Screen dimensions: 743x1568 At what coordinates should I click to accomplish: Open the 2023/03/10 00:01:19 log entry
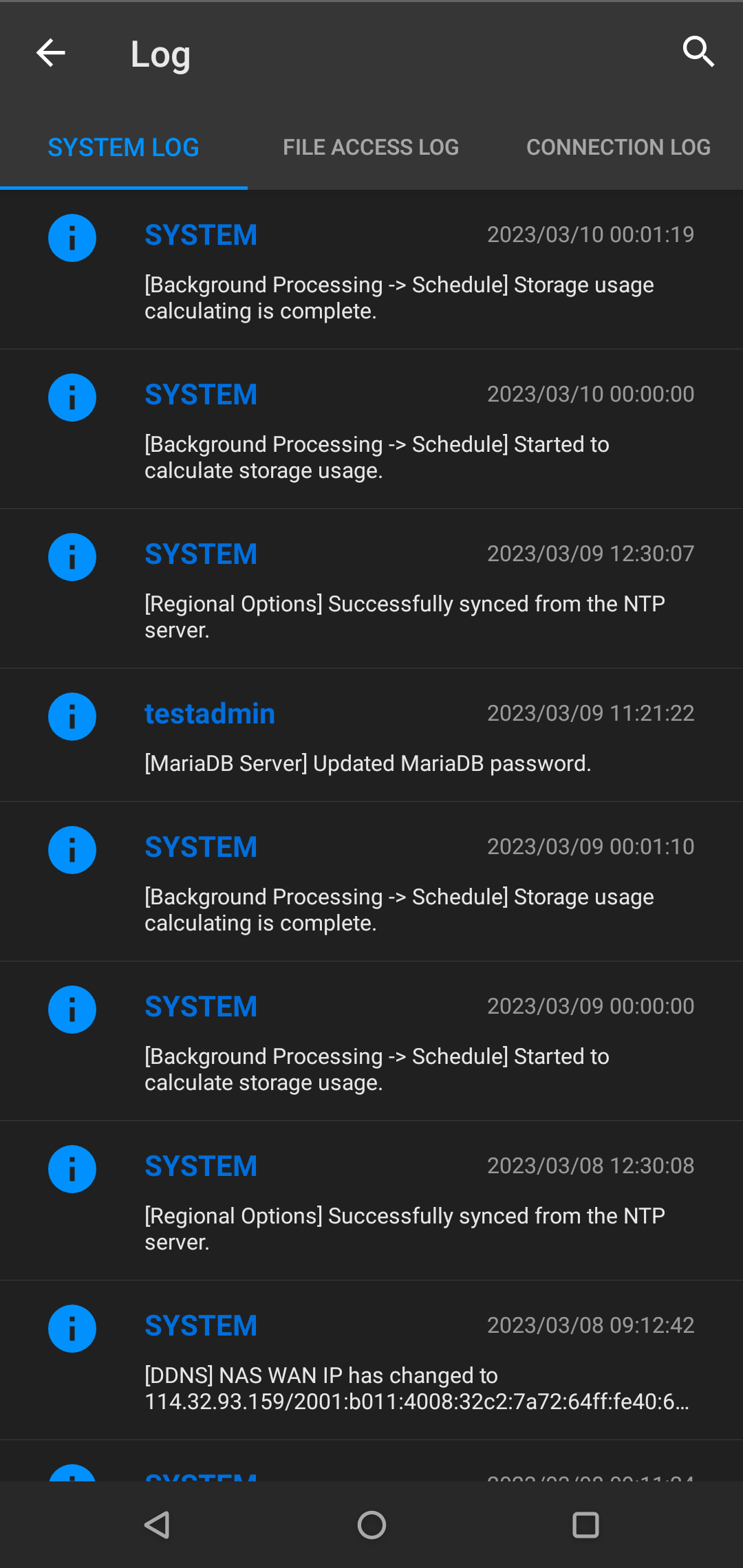pyautogui.click(x=371, y=270)
